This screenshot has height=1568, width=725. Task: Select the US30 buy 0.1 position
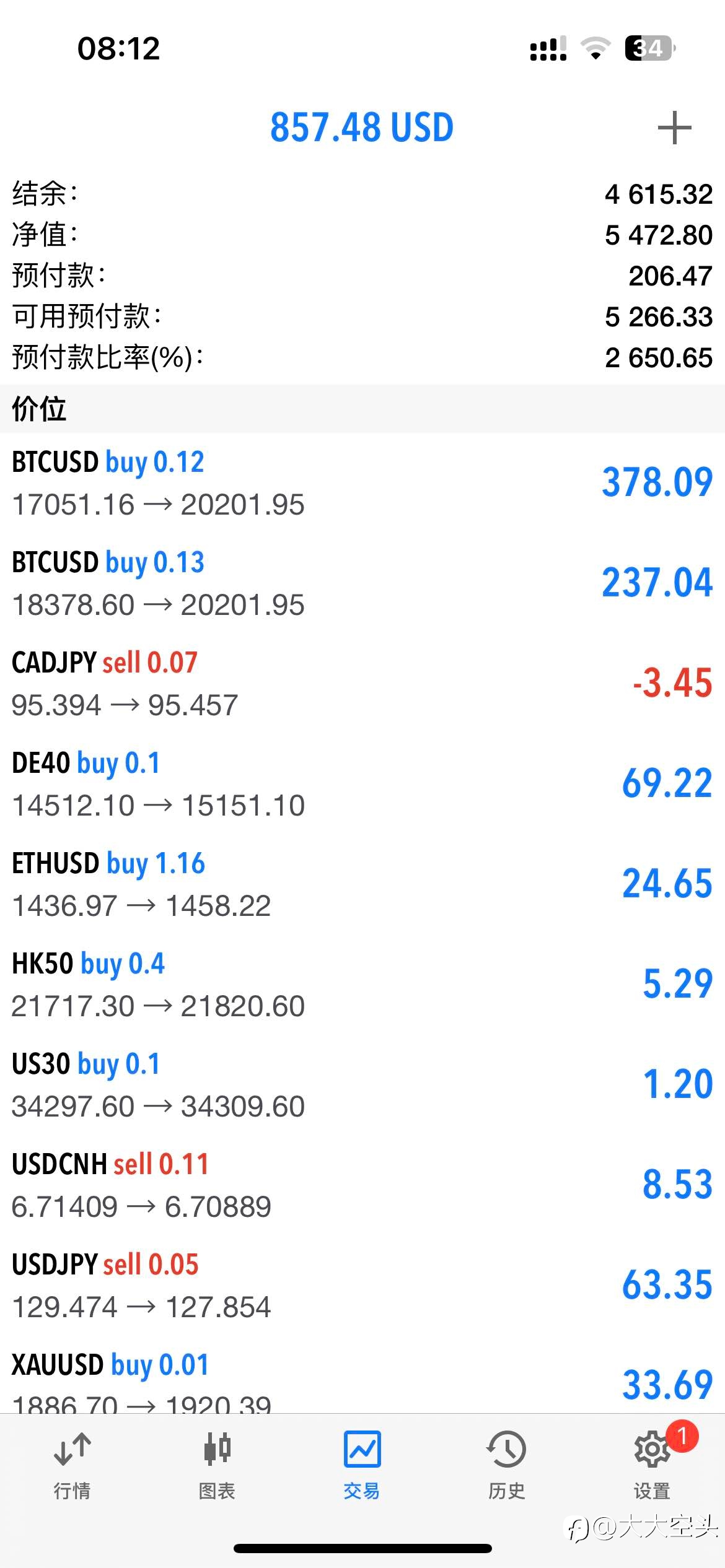click(362, 1085)
